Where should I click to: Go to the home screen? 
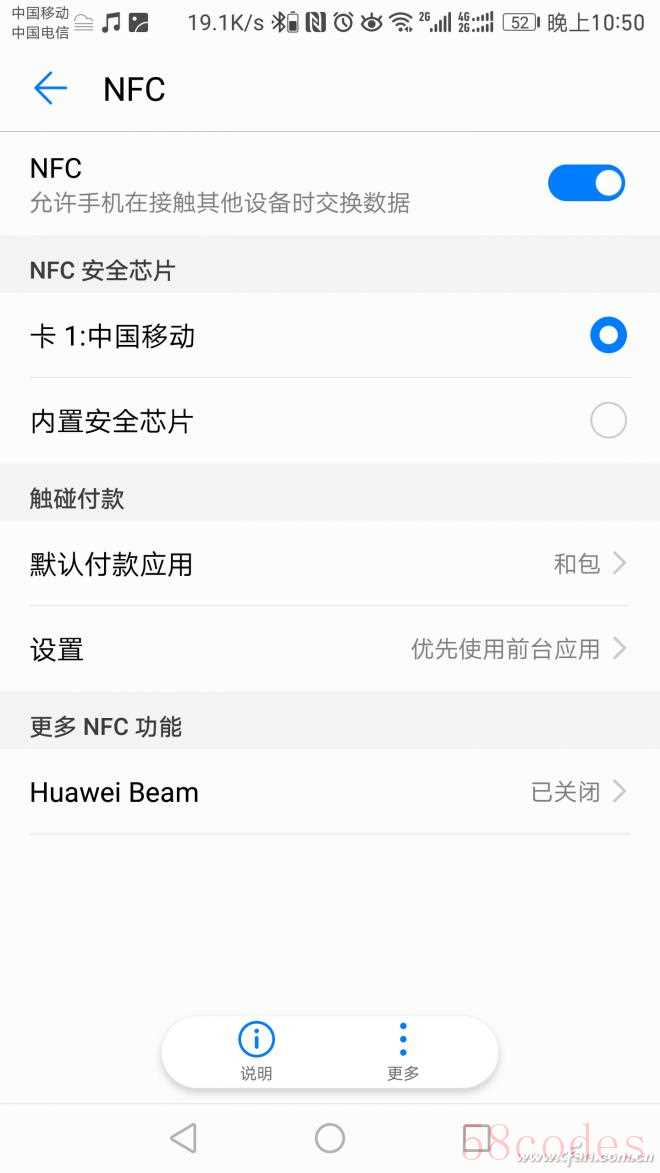(x=330, y=1138)
